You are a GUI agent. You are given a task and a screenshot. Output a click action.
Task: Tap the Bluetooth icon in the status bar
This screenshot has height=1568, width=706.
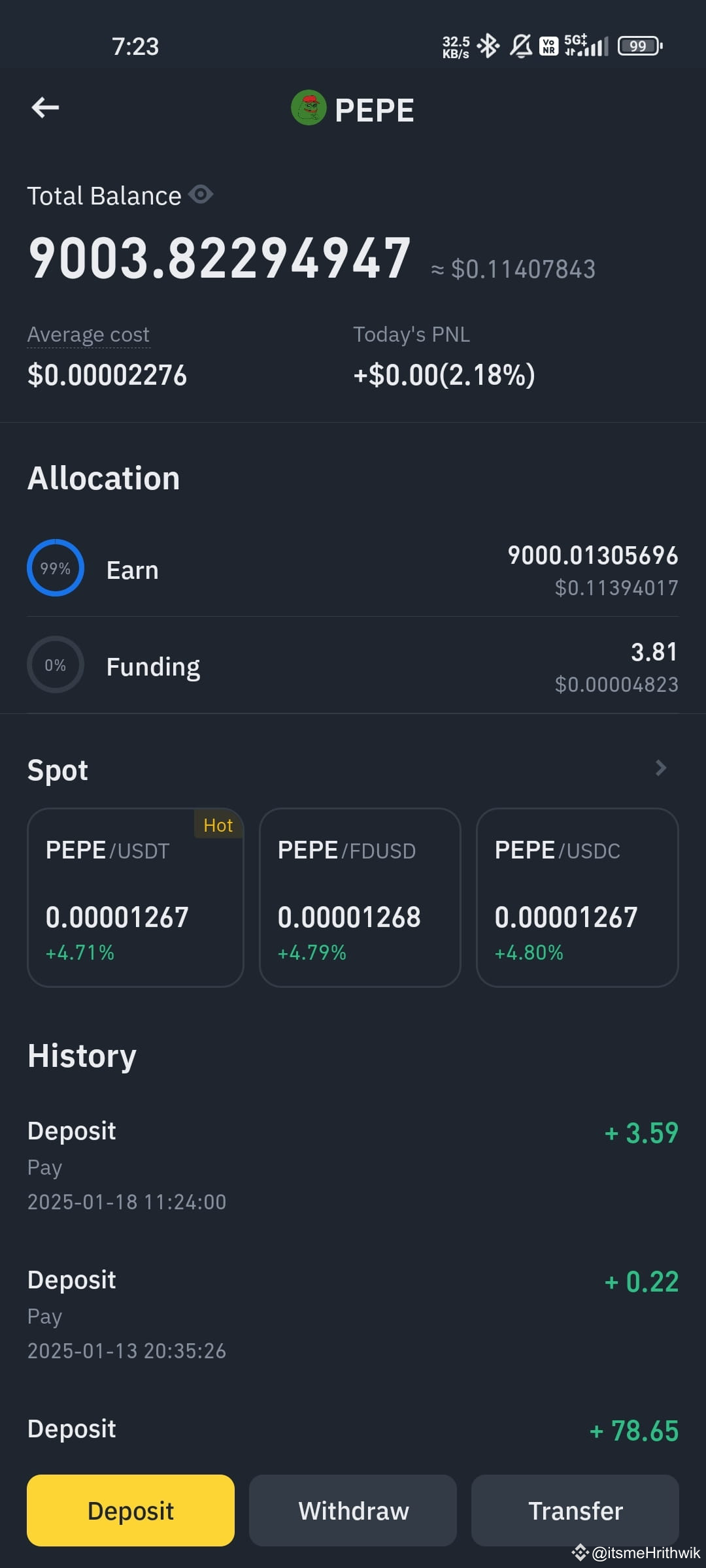[x=488, y=45]
